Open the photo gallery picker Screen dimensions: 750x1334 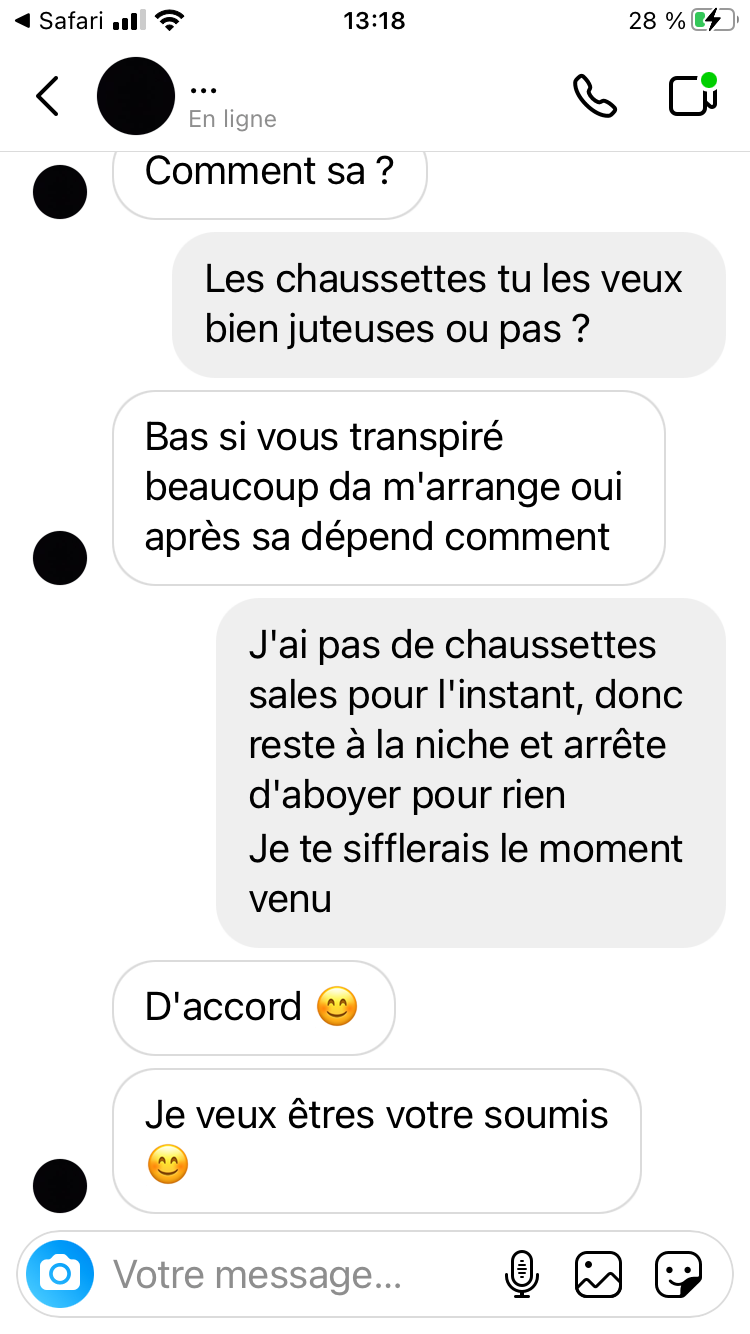pyautogui.click(x=598, y=1274)
